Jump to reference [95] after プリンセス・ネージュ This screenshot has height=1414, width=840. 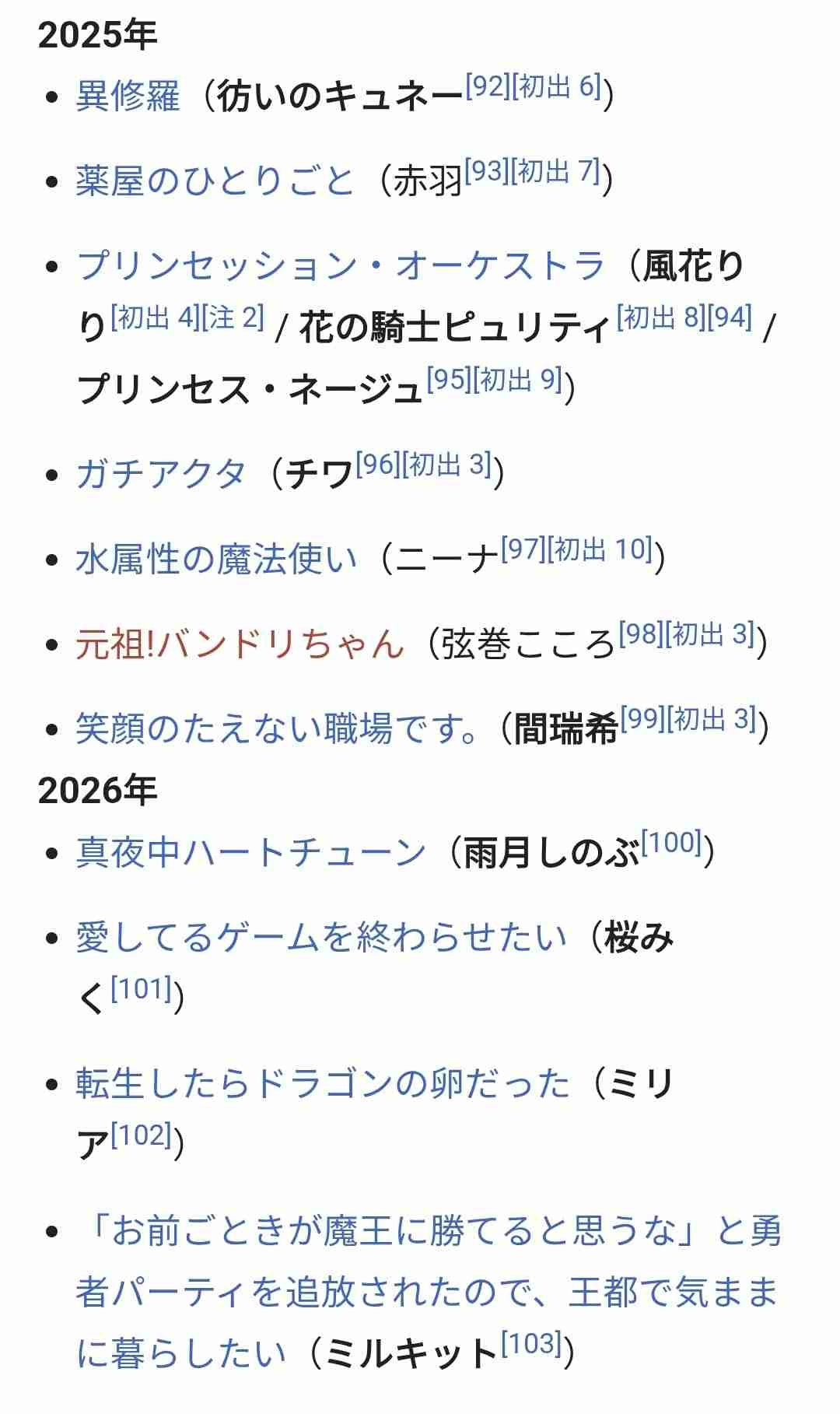click(449, 380)
